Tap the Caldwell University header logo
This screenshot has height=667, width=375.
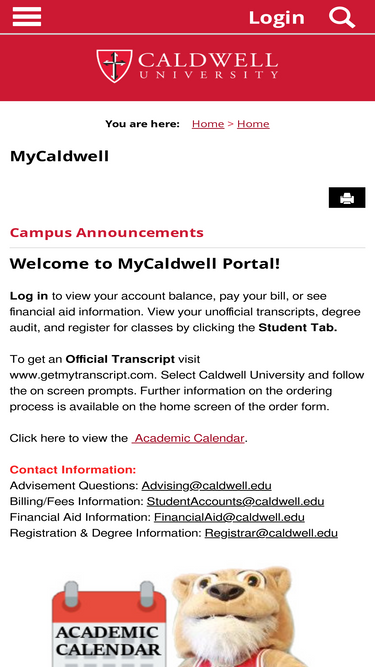(188, 66)
